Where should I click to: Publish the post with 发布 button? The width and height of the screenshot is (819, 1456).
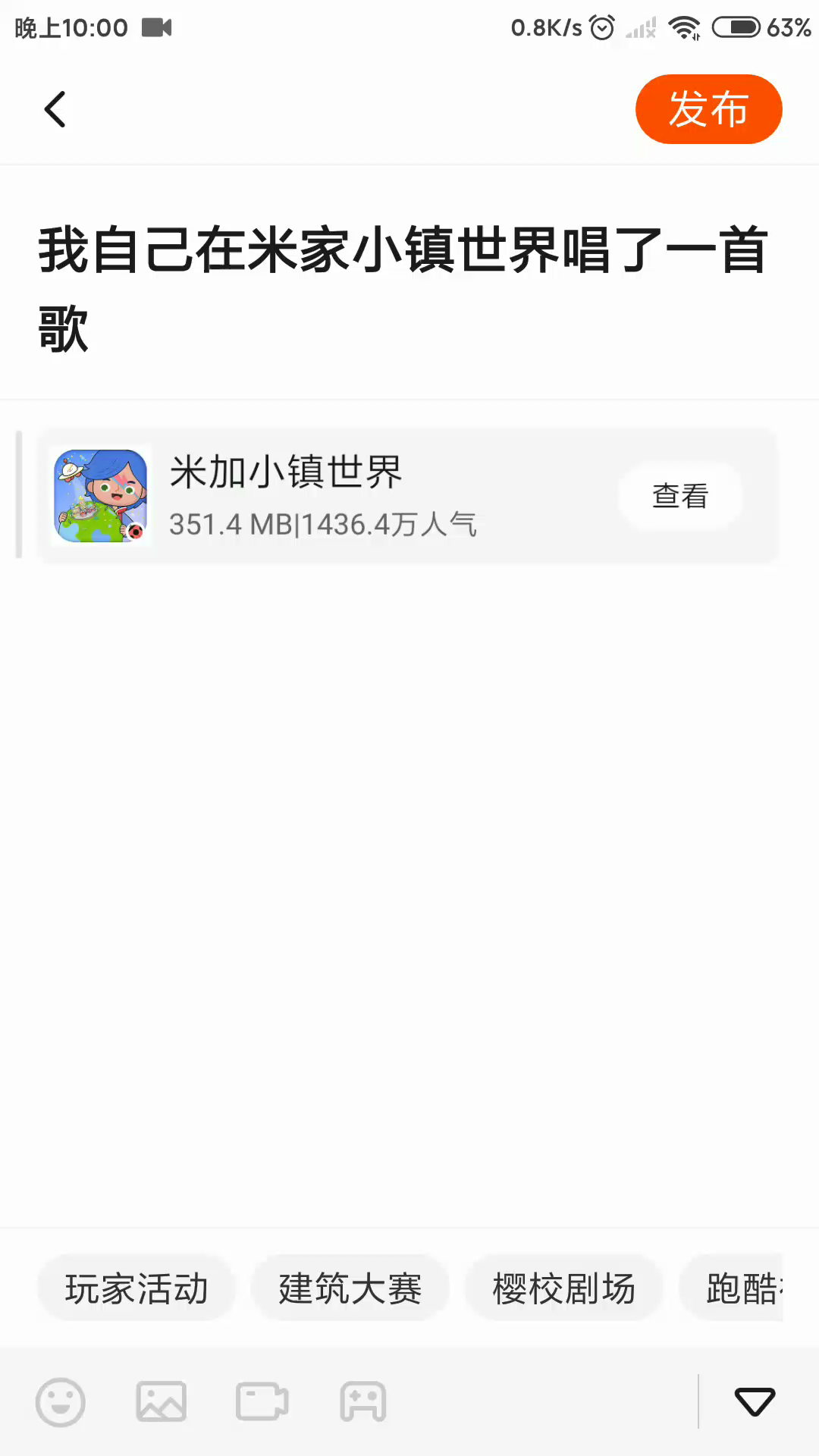pyautogui.click(x=708, y=109)
